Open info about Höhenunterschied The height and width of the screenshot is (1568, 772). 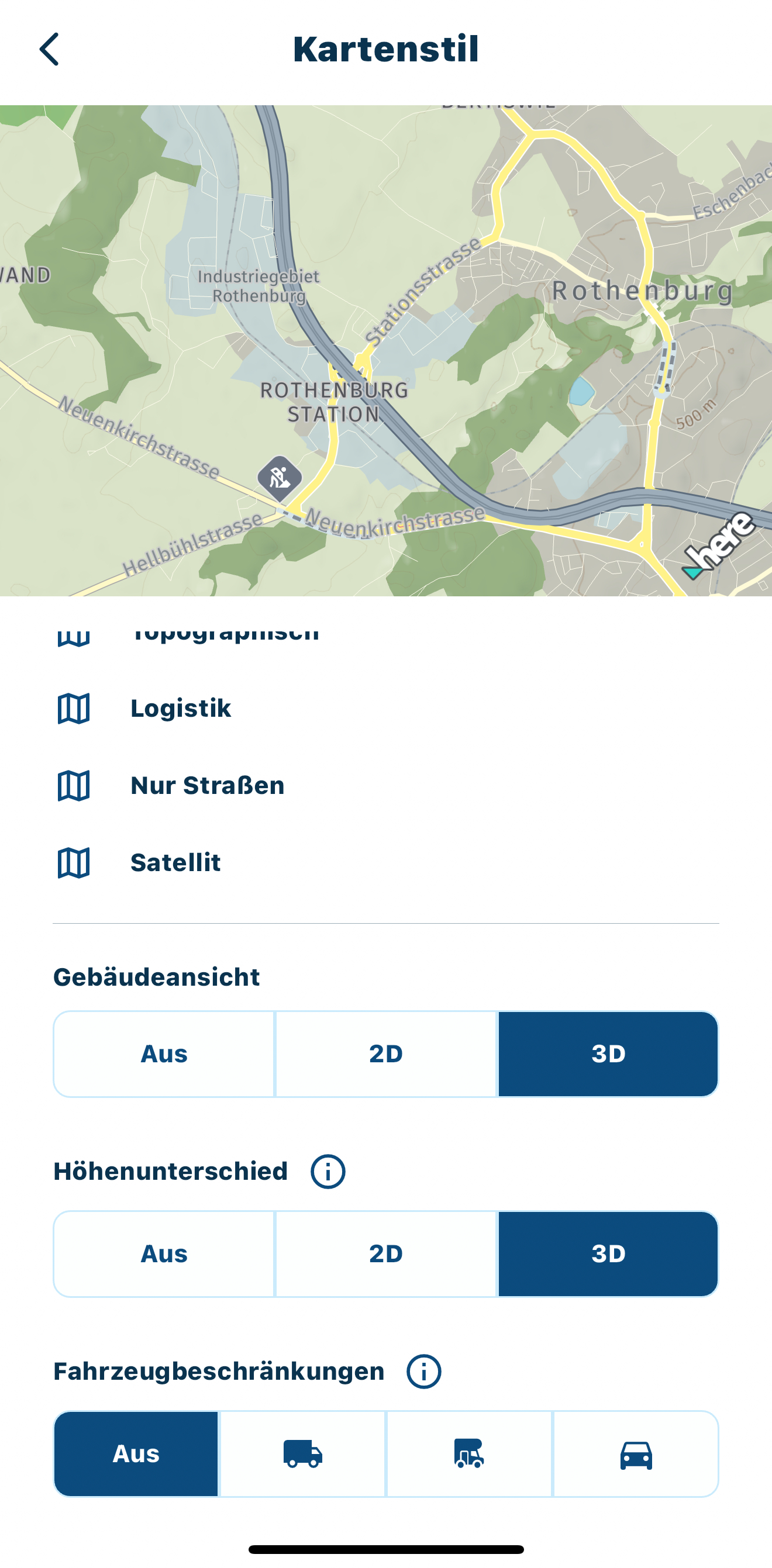click(x=328, y=1172)
